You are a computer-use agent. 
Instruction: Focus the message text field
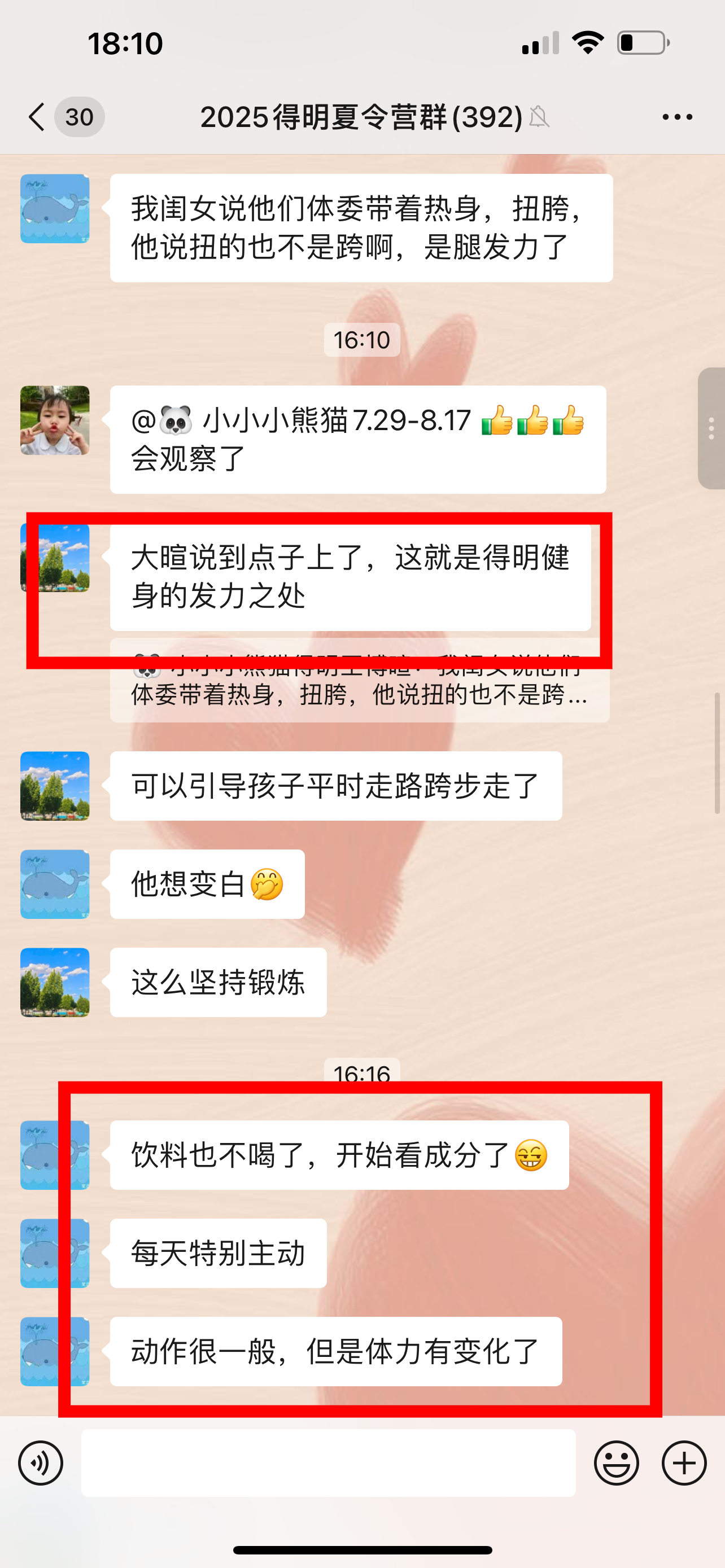click(328, 1462)
